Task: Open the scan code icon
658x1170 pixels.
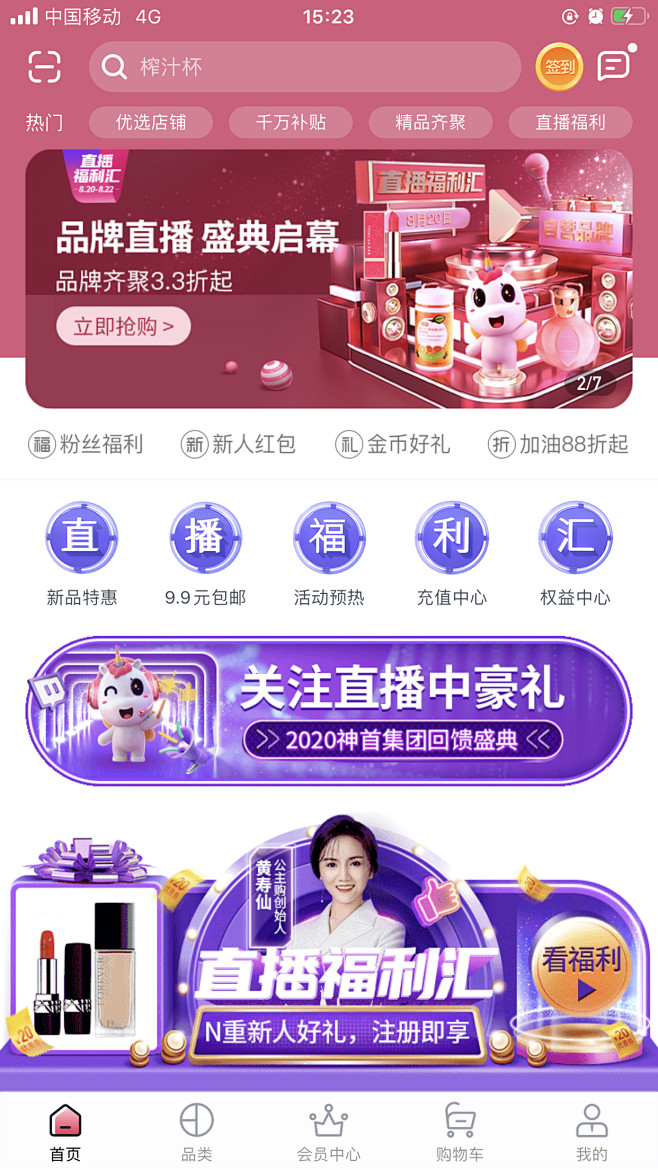Action: [44, 67]
